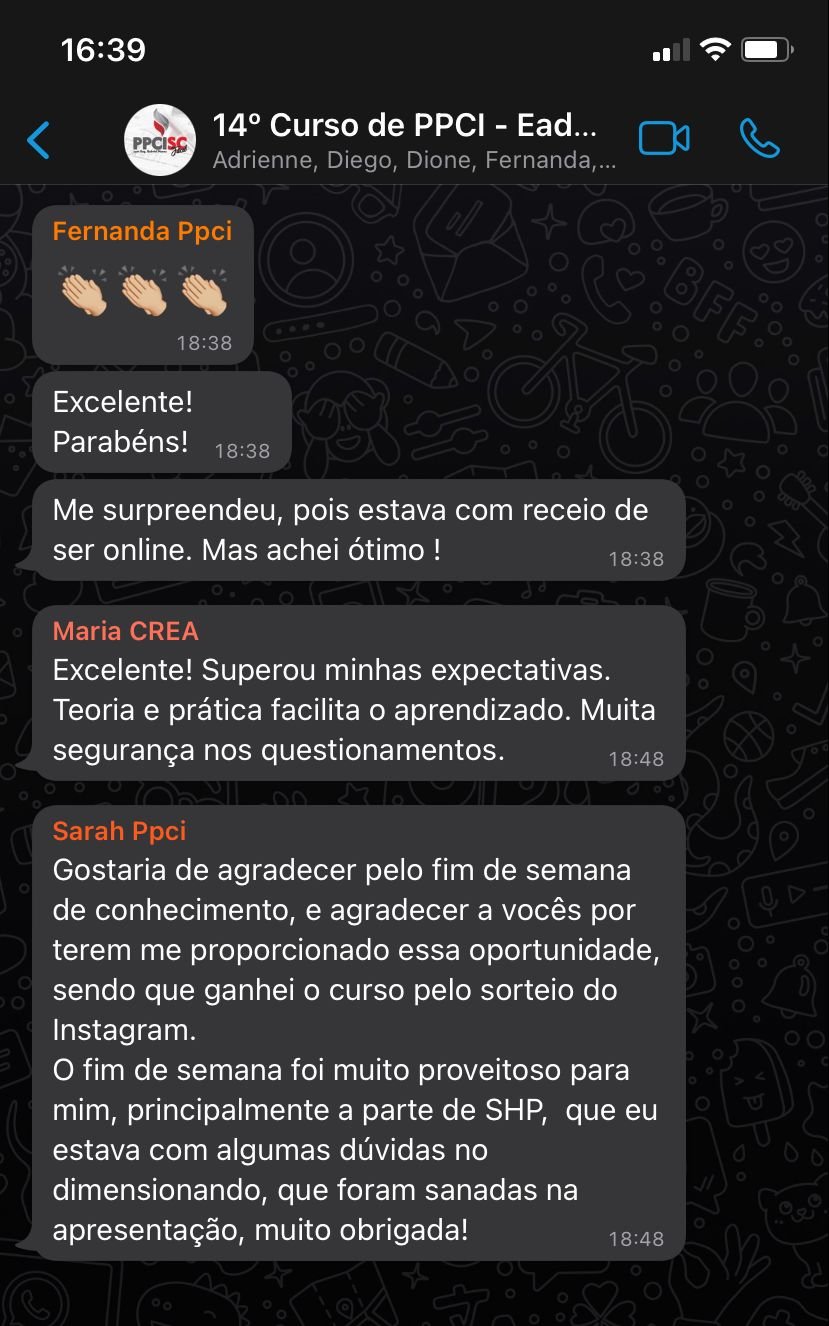
Task: Start a video call with the group
Action: point(664,139)
